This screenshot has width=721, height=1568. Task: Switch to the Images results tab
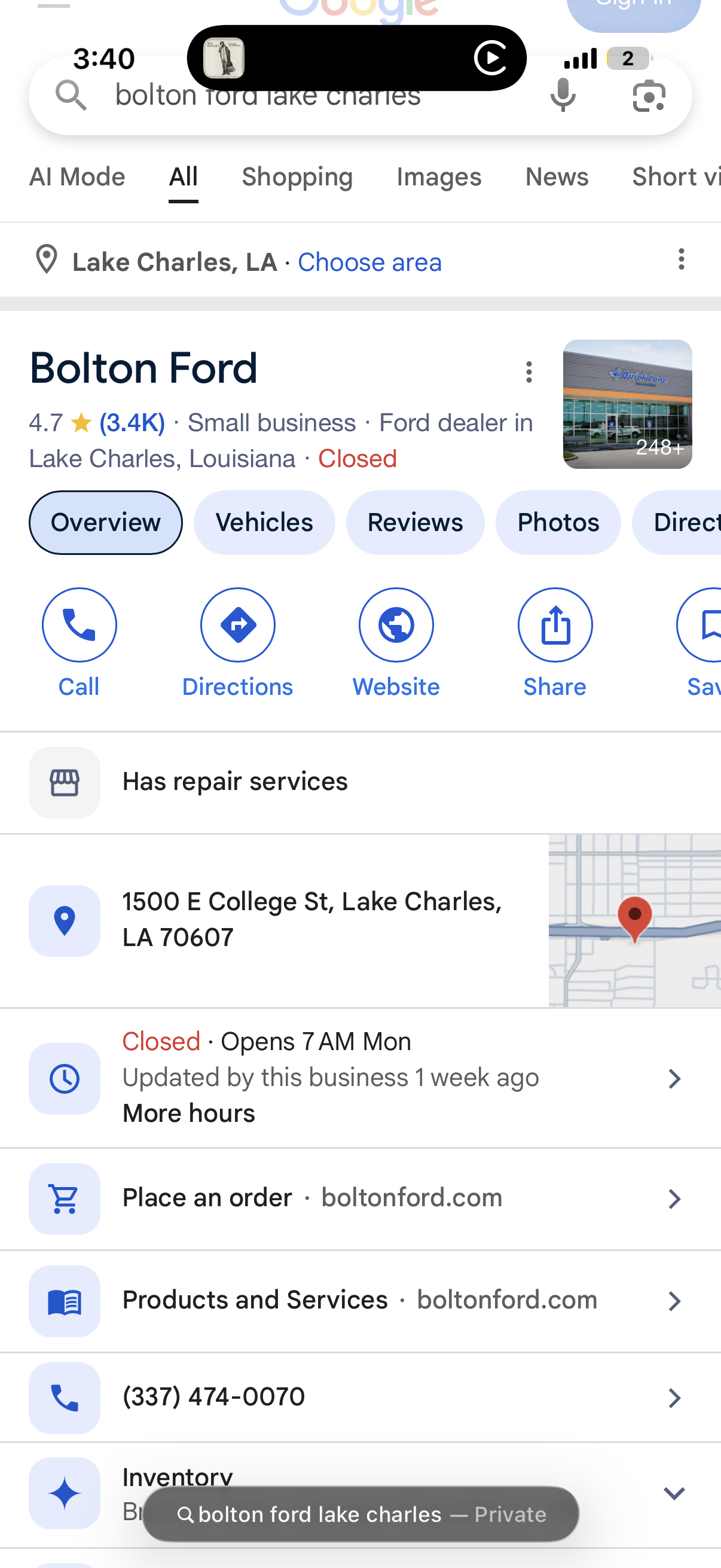(439, 177)
